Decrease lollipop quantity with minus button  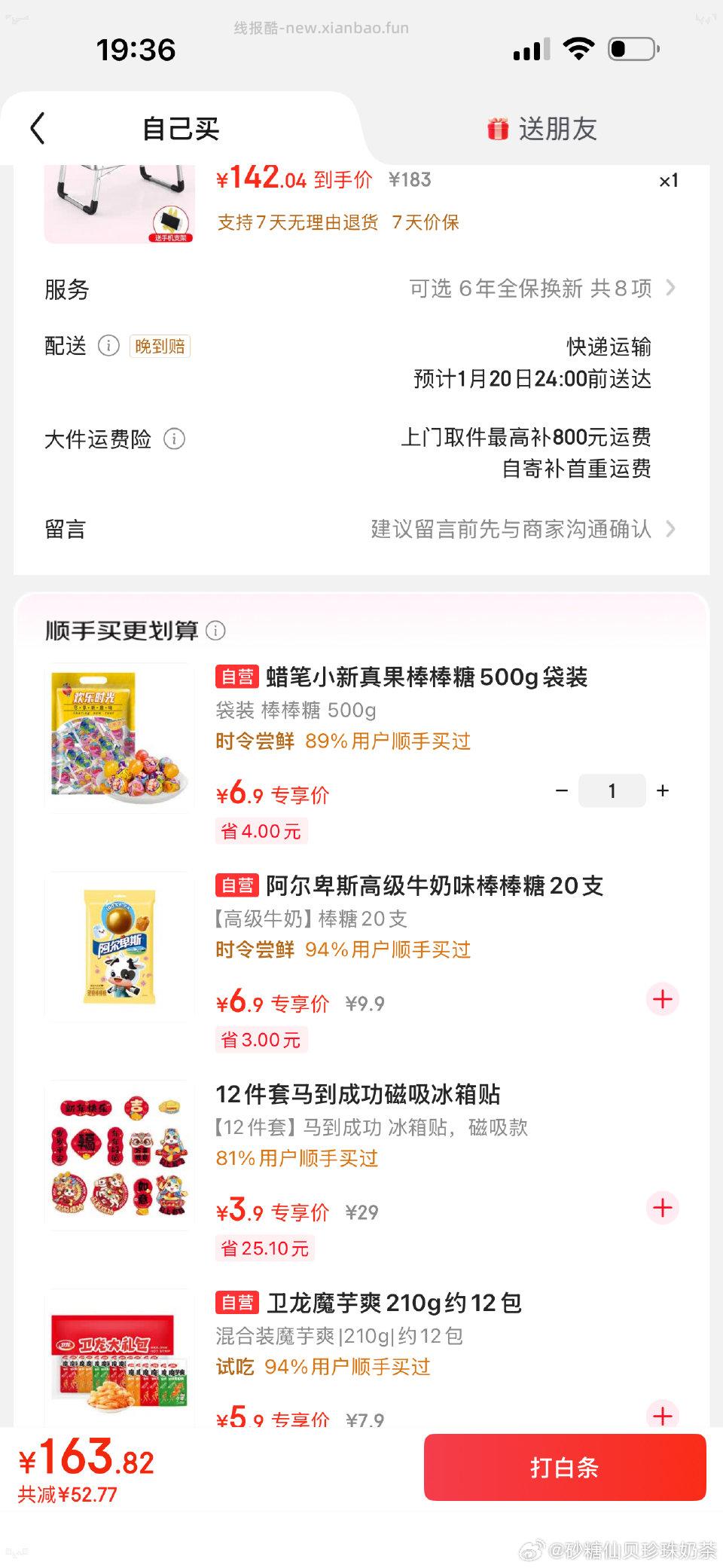560,790
